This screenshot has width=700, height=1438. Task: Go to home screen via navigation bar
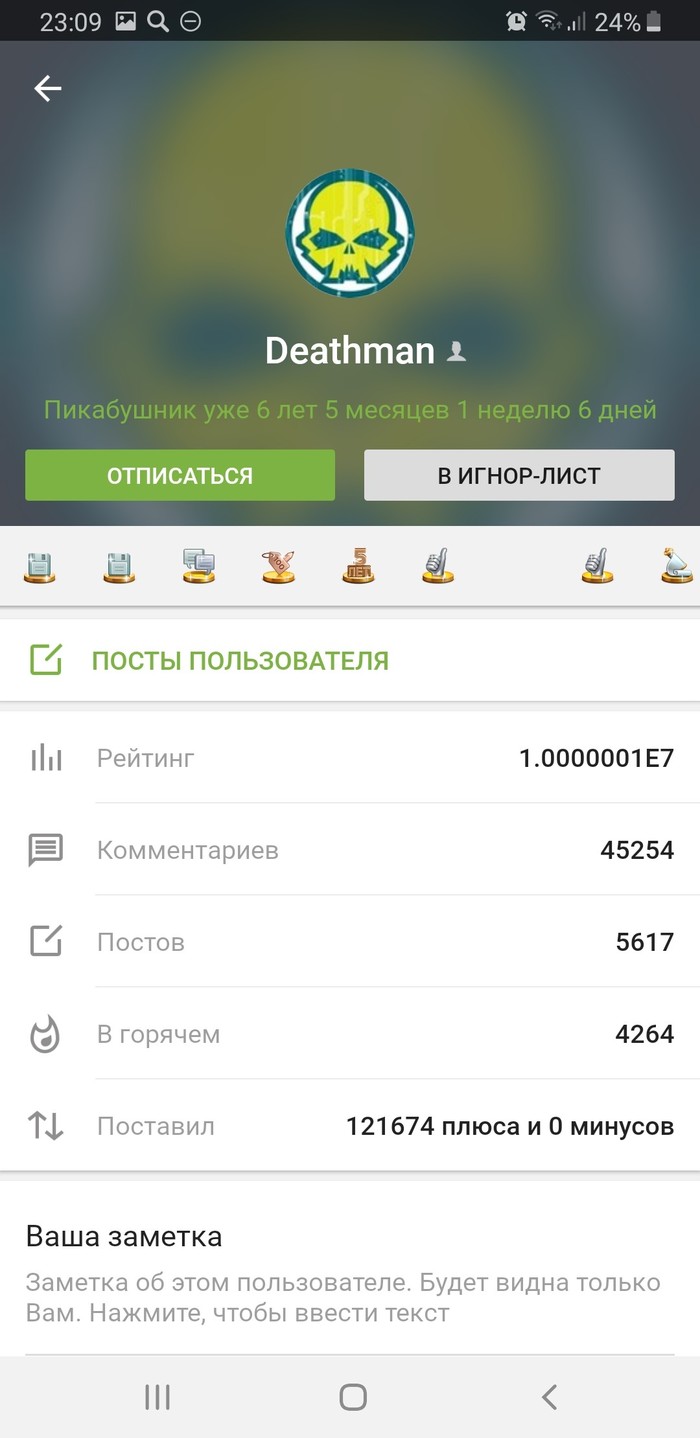[352, 1397]
